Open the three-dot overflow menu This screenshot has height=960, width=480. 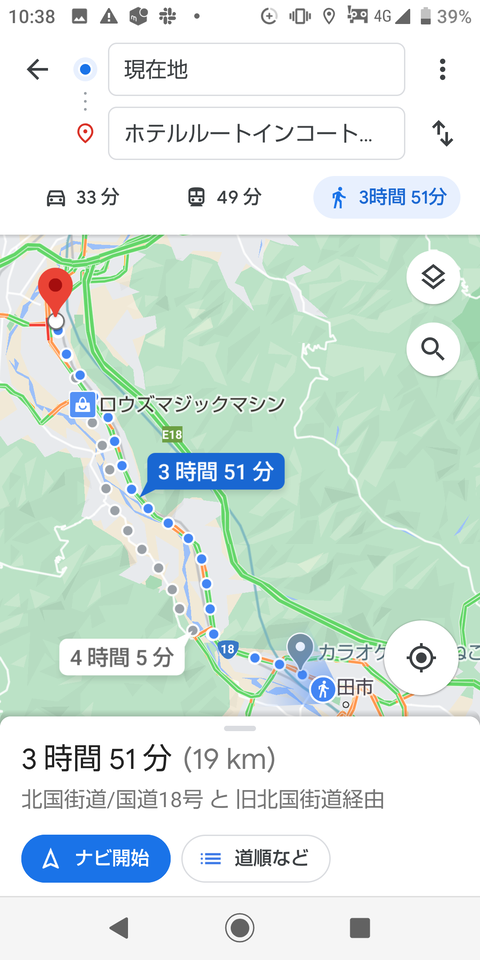point(443,69)
